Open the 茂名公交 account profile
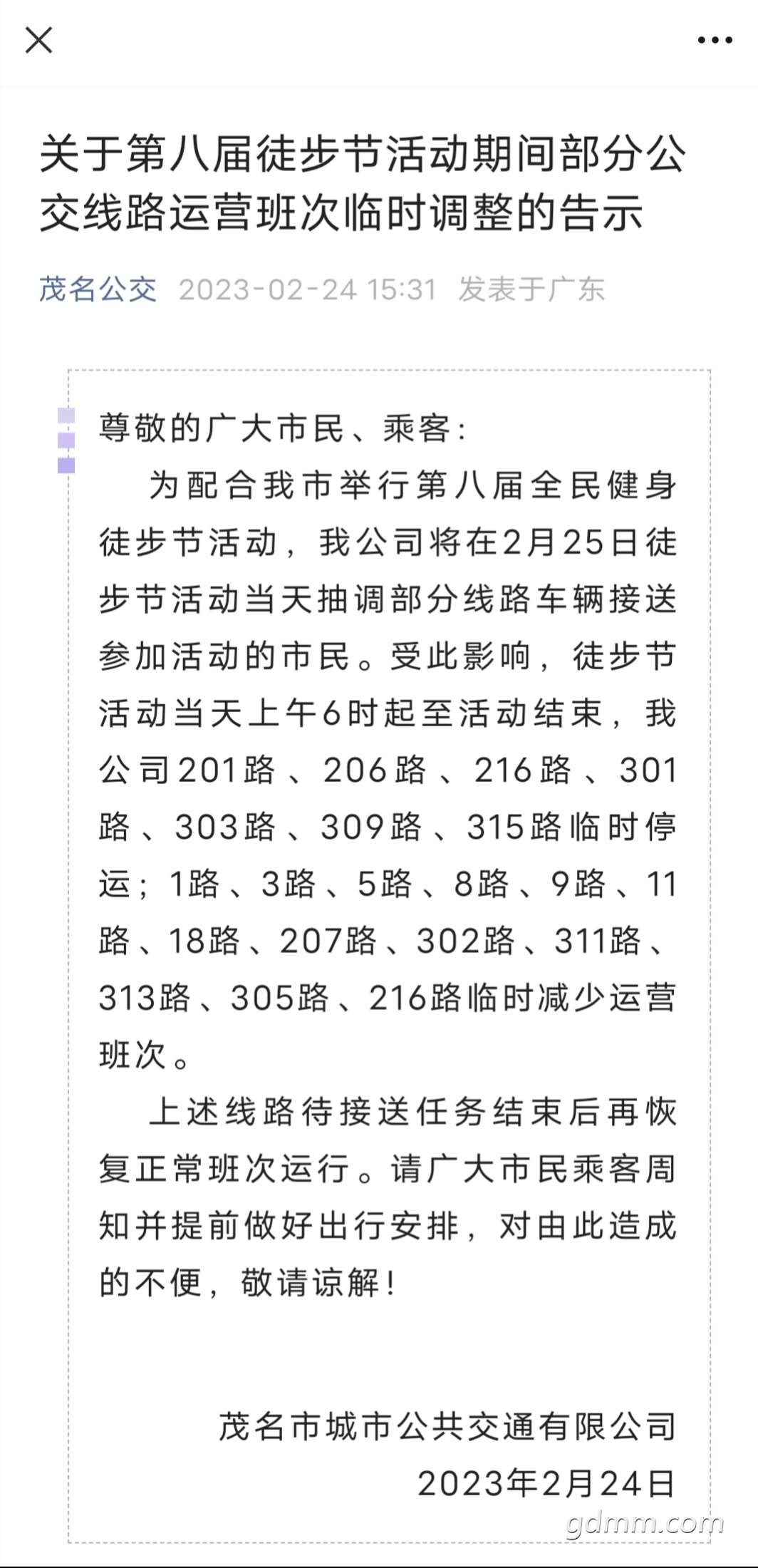This screenshot has width=758, height=1568. point(98,289)
